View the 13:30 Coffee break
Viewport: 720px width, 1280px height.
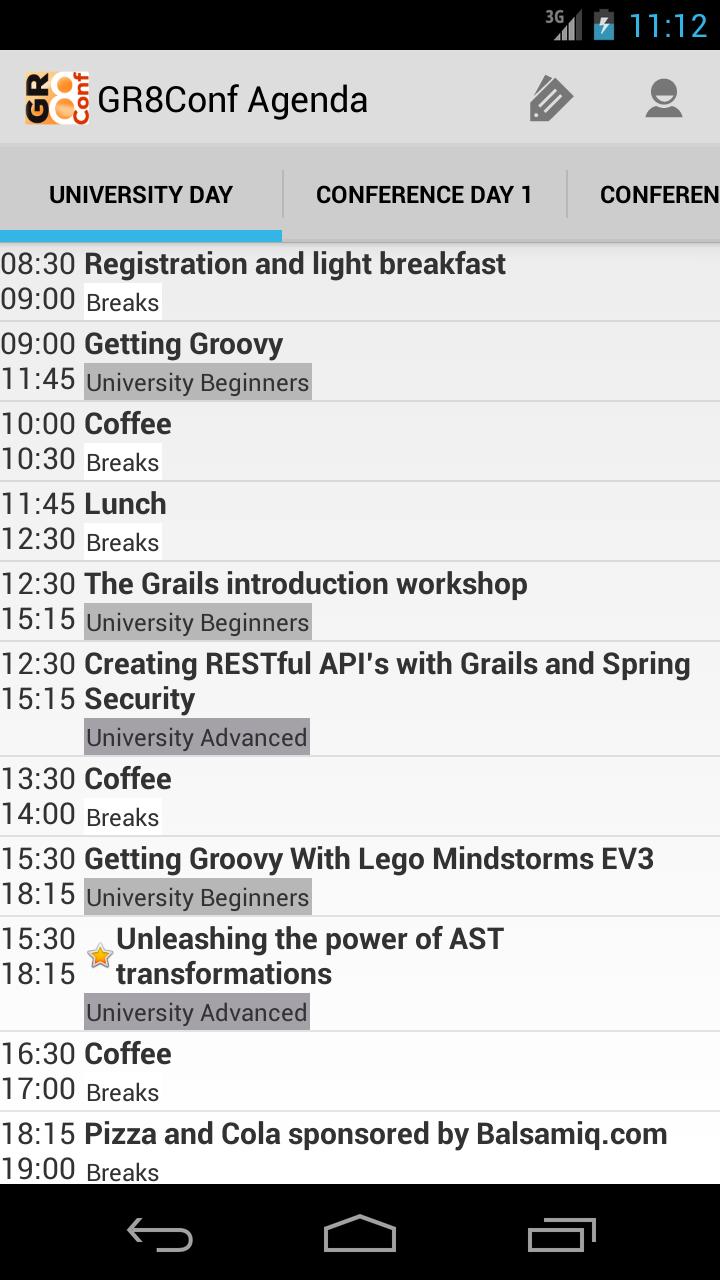click(128, 779)
